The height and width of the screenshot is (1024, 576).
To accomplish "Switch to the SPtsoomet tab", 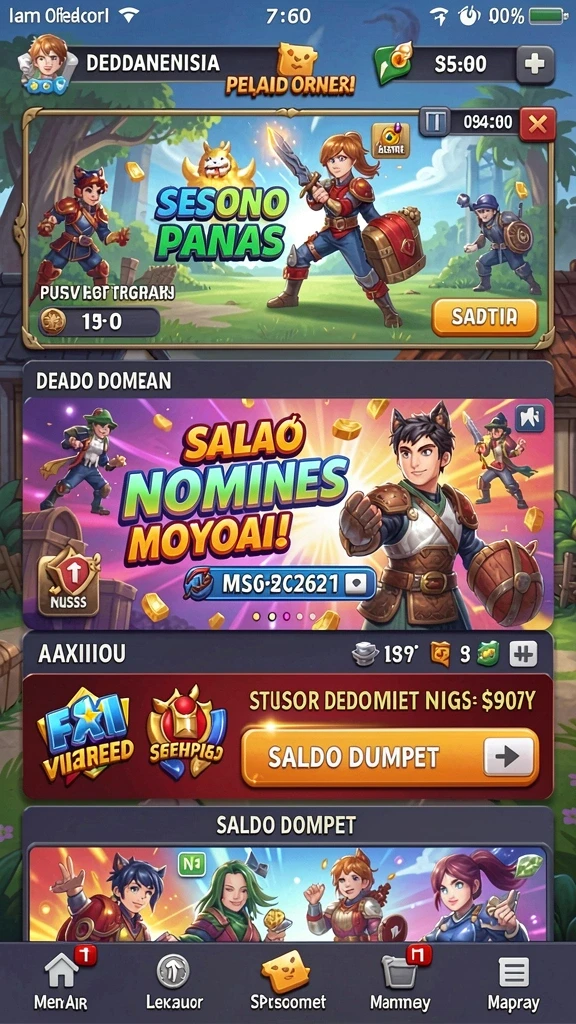I will [287, 983].
